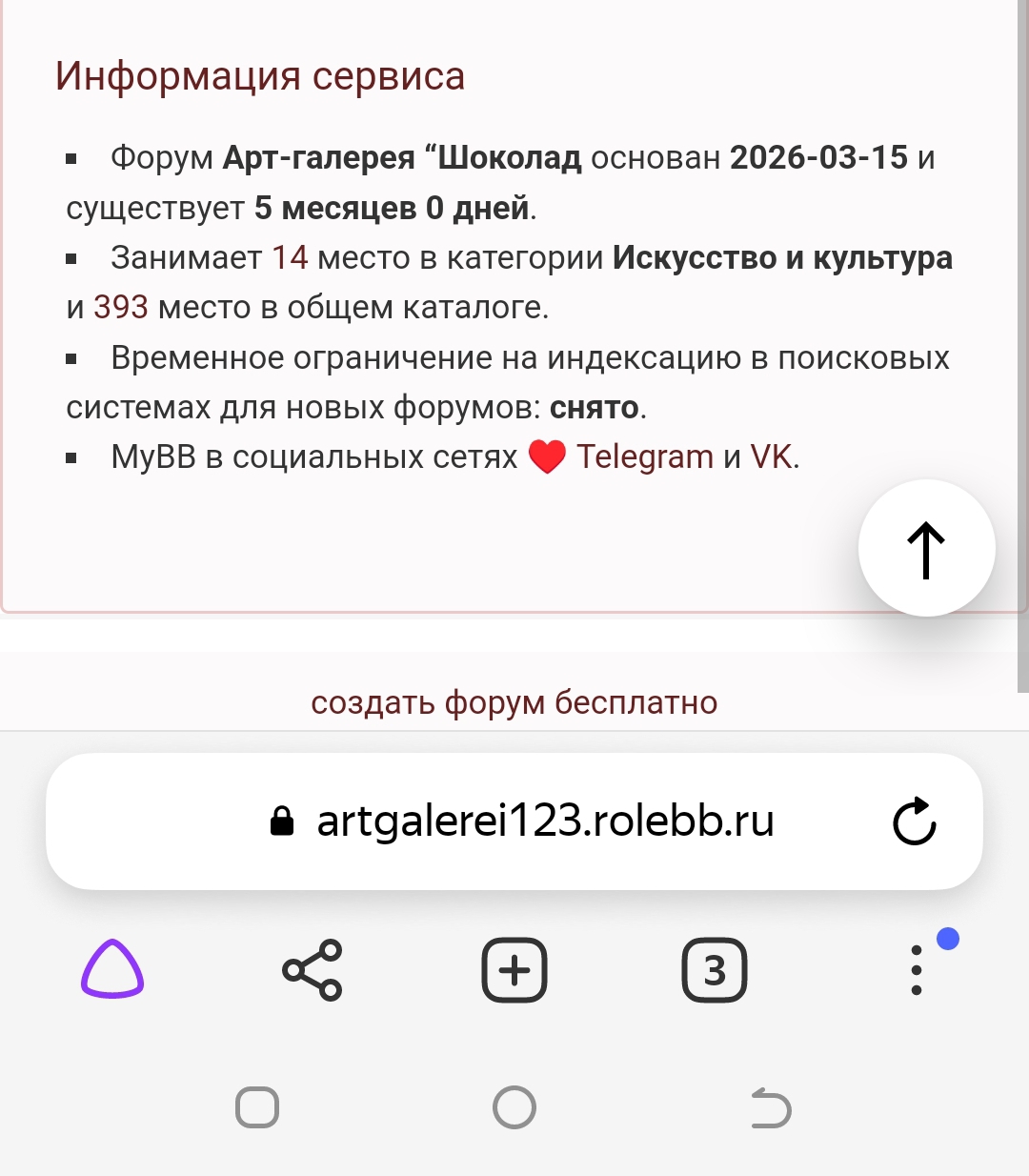Open the overall catalog rank 393 link
The image size is (1029, 1176).
point(121,308)
